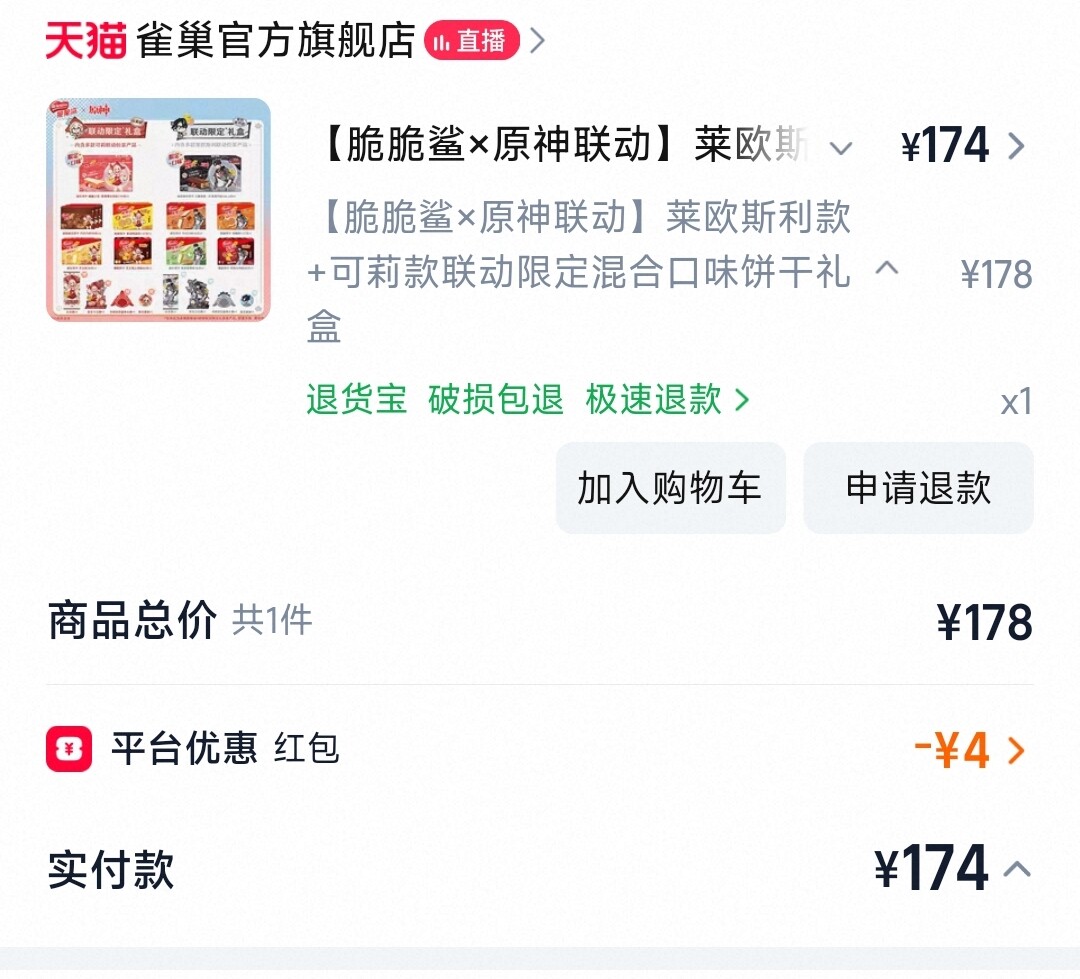This screenshot has height=979, width=1080.
Task: Expand the truncated product title
Action: [x=842, y=149]
